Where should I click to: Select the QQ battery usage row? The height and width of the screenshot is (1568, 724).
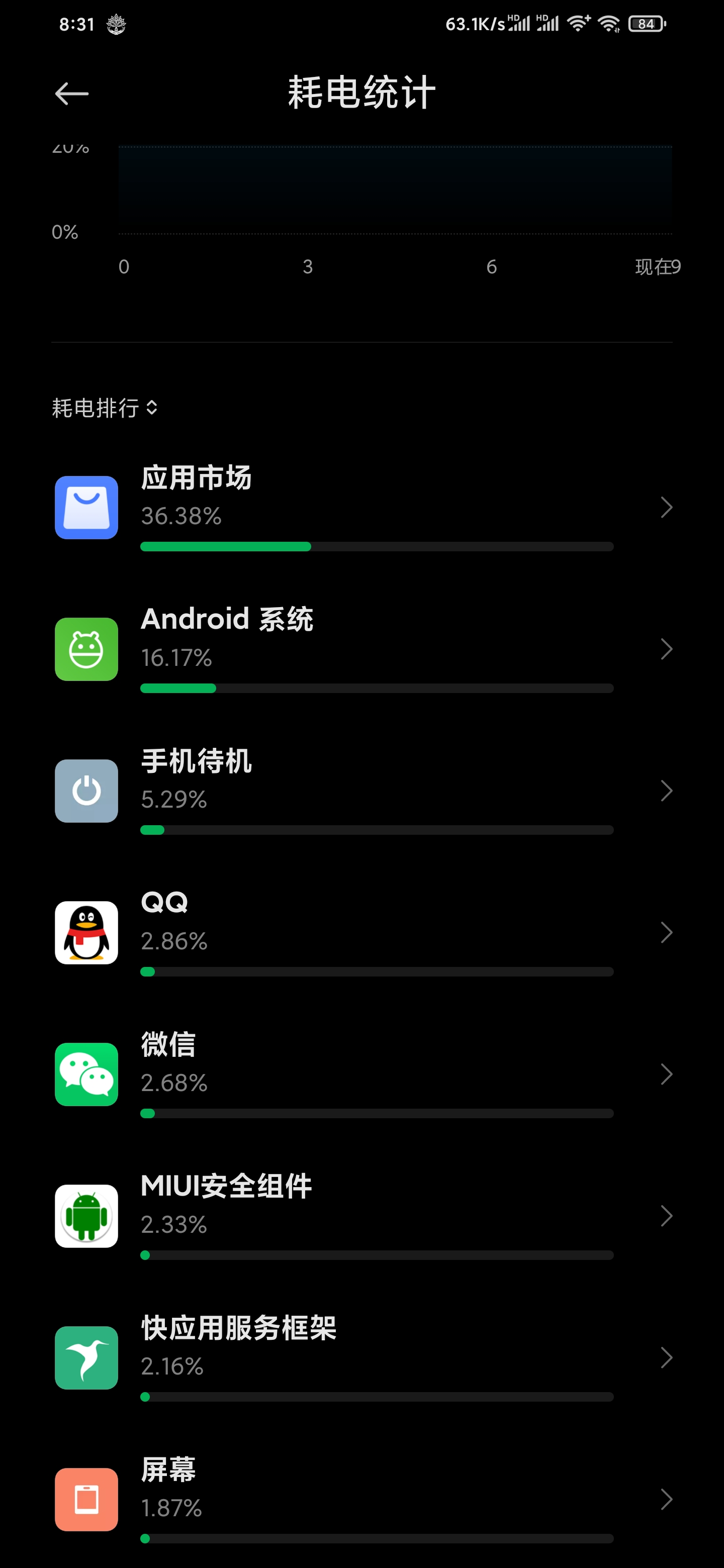tap(361, 933)
